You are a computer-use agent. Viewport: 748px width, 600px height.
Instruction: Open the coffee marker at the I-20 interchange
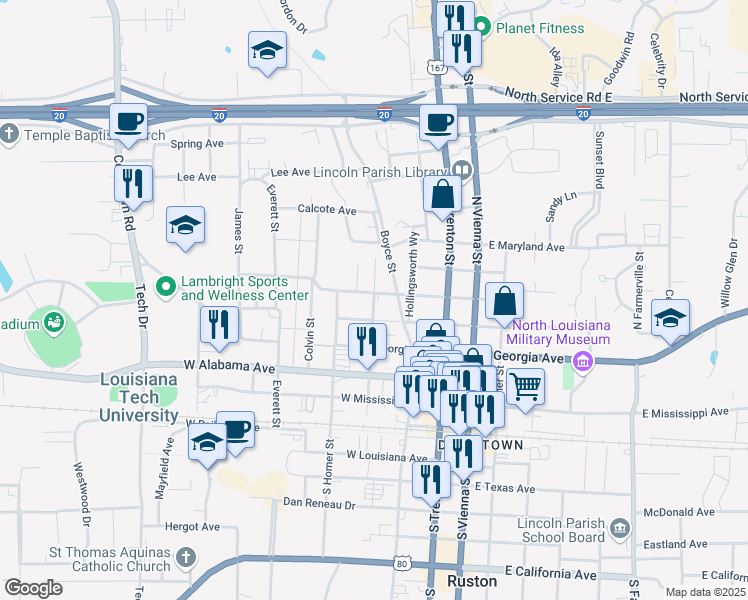point(438,122)
